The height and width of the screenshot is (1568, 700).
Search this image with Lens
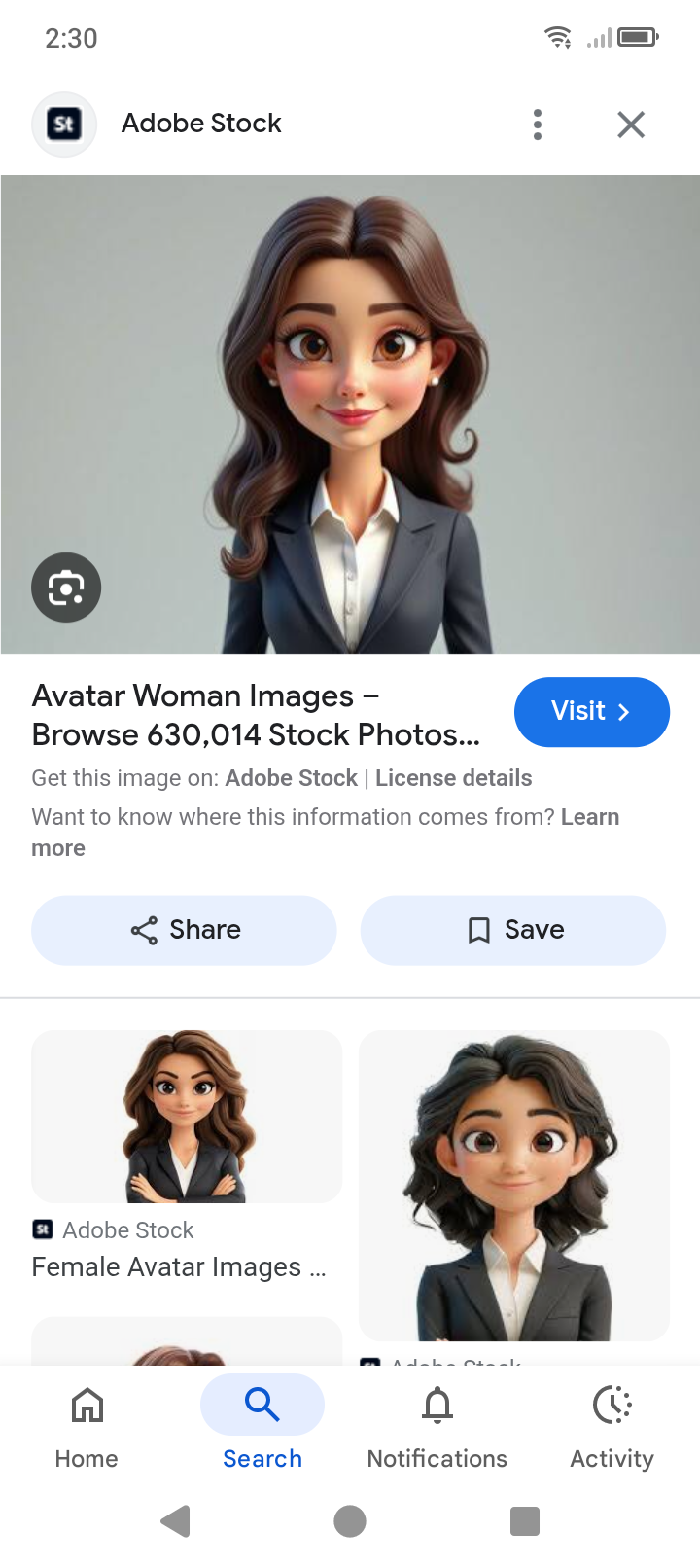(x=66, y=588)
